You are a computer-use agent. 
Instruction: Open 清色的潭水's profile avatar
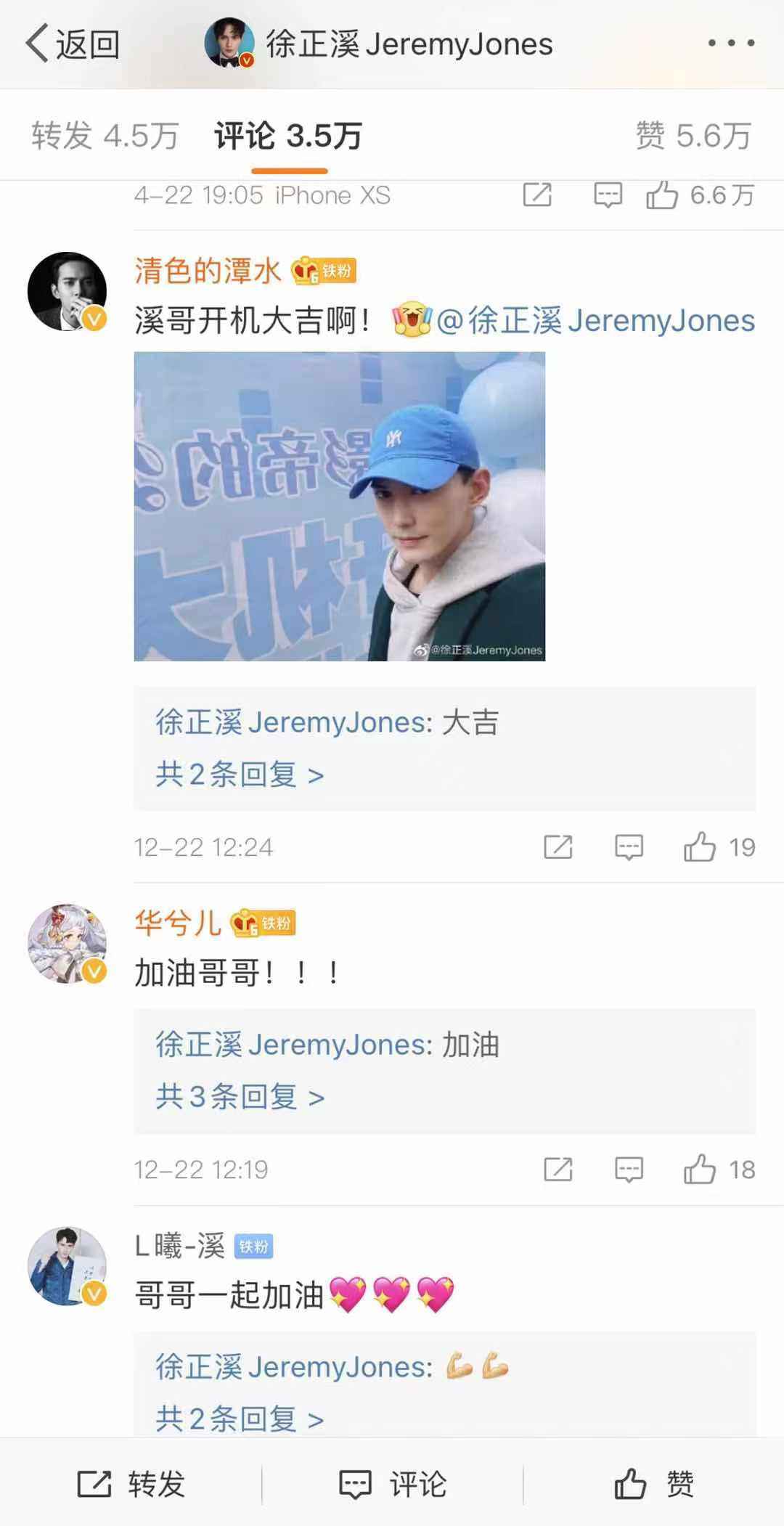[68, 292]
